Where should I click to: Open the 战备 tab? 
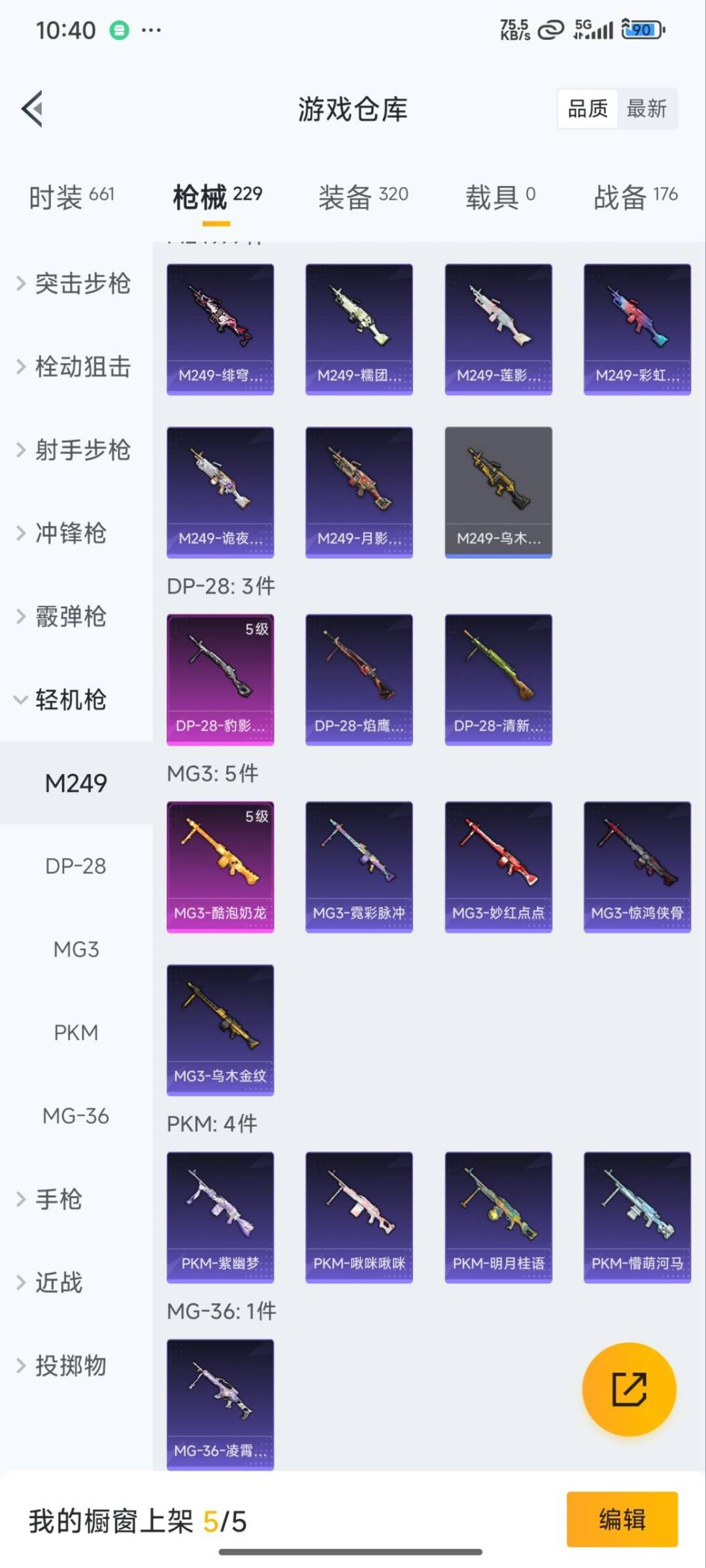[635, 197]
